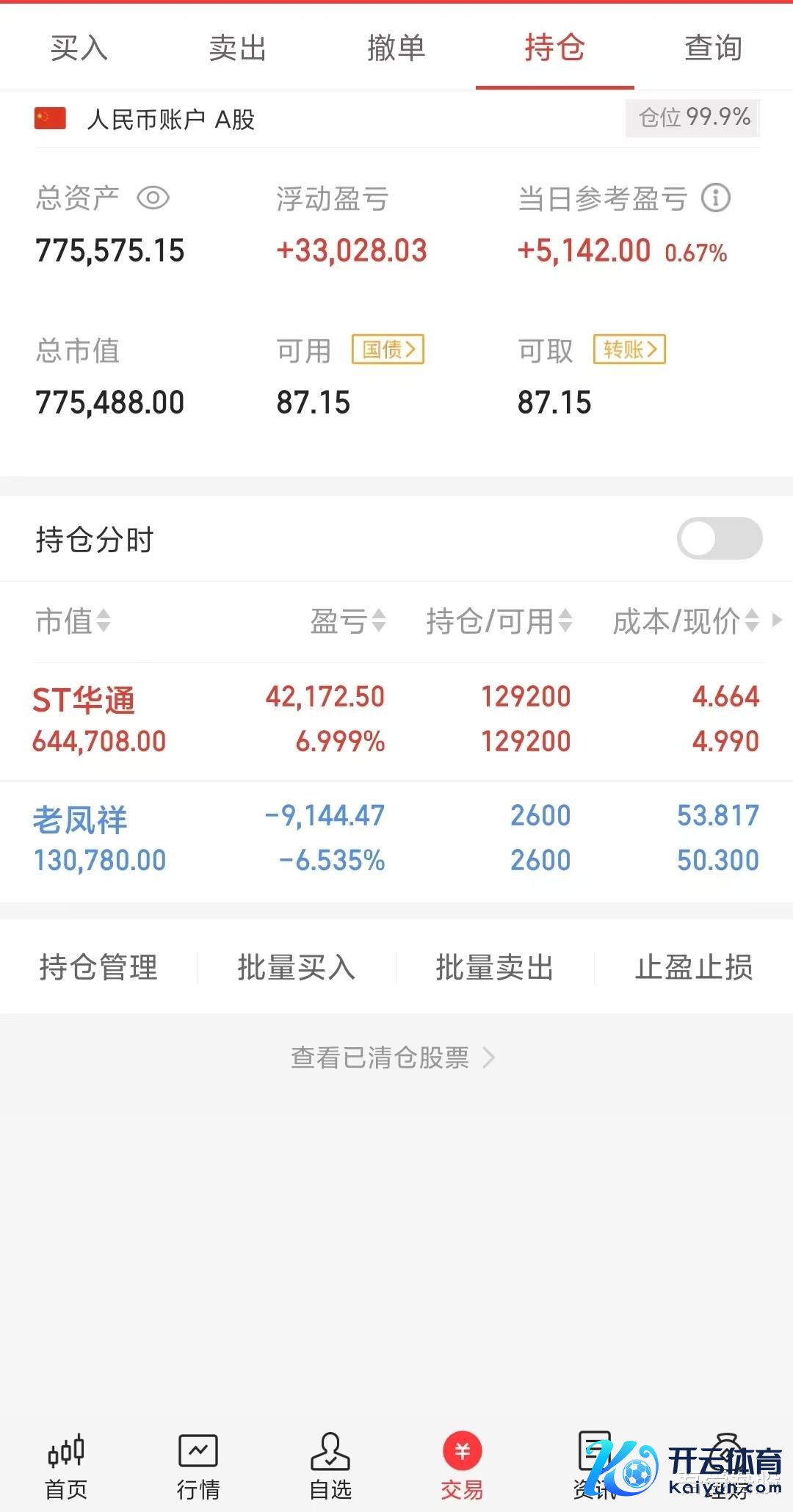This screenshot has width=793, height=1512.
Task: Switch to the 卖出 tab
Action: (x=238, y=48)
